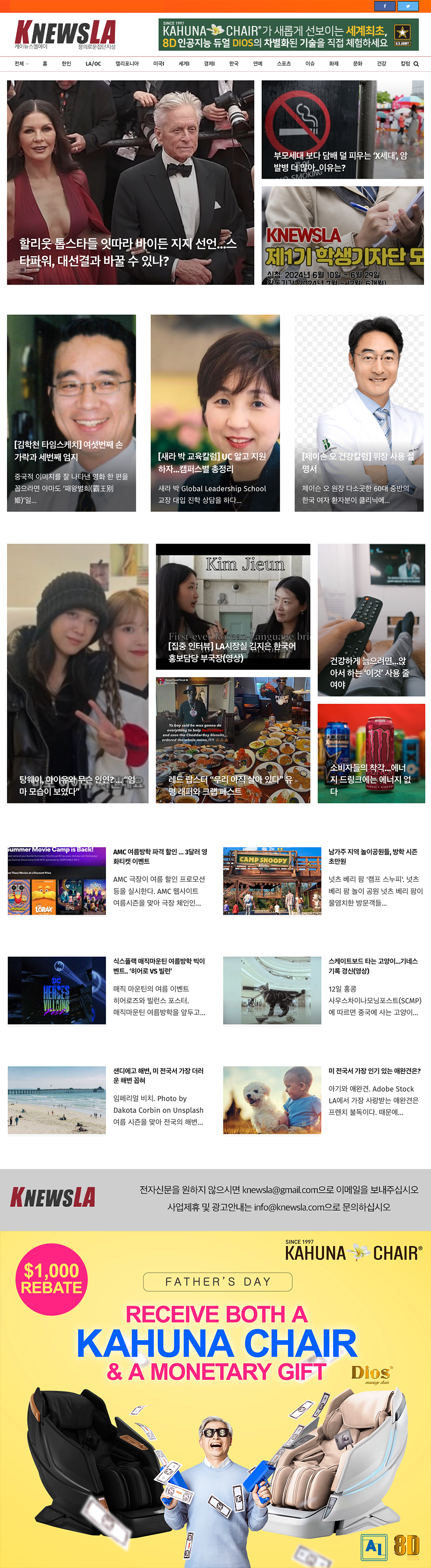Go to the 홈 section
Screen dimensions: 431x1568
(x=44, y=64)
